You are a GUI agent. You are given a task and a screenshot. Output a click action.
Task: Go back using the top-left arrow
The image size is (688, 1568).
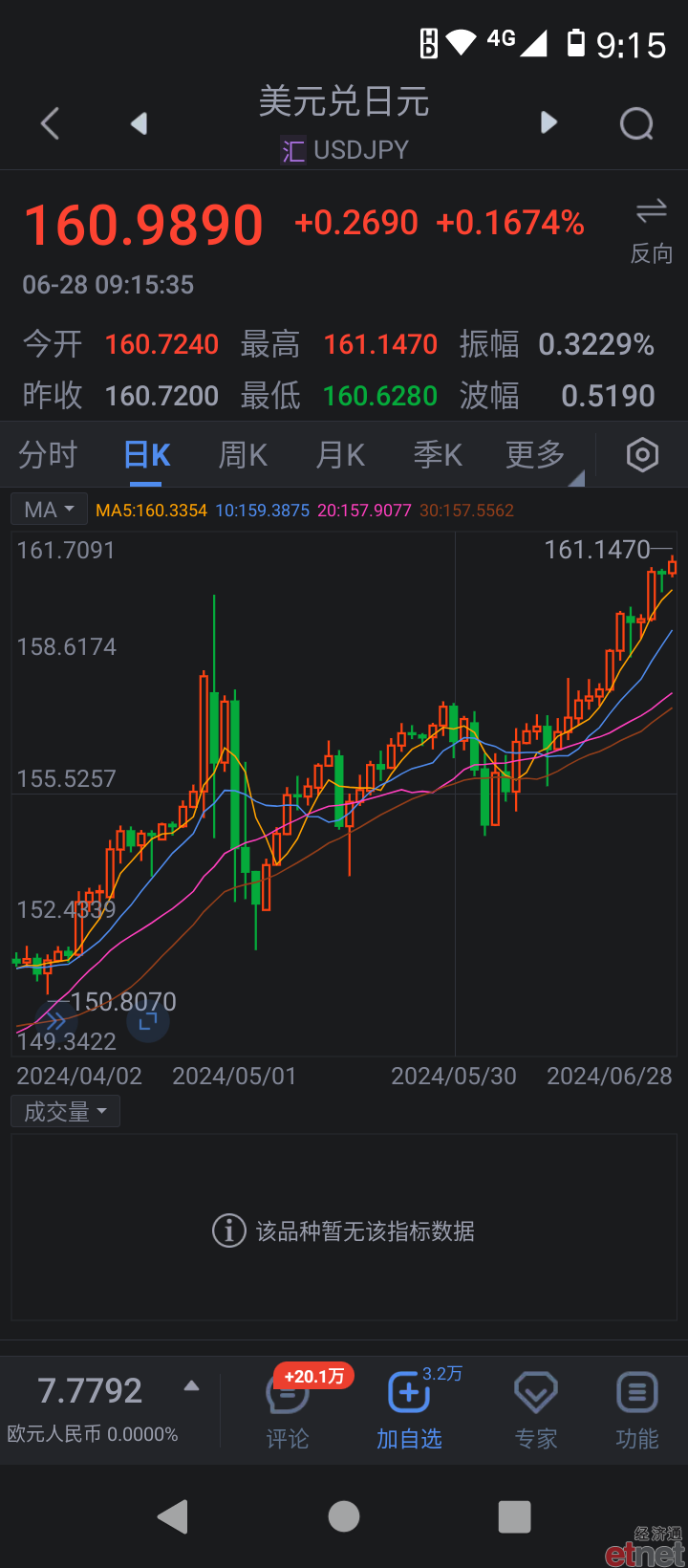(x=51, y=123)
